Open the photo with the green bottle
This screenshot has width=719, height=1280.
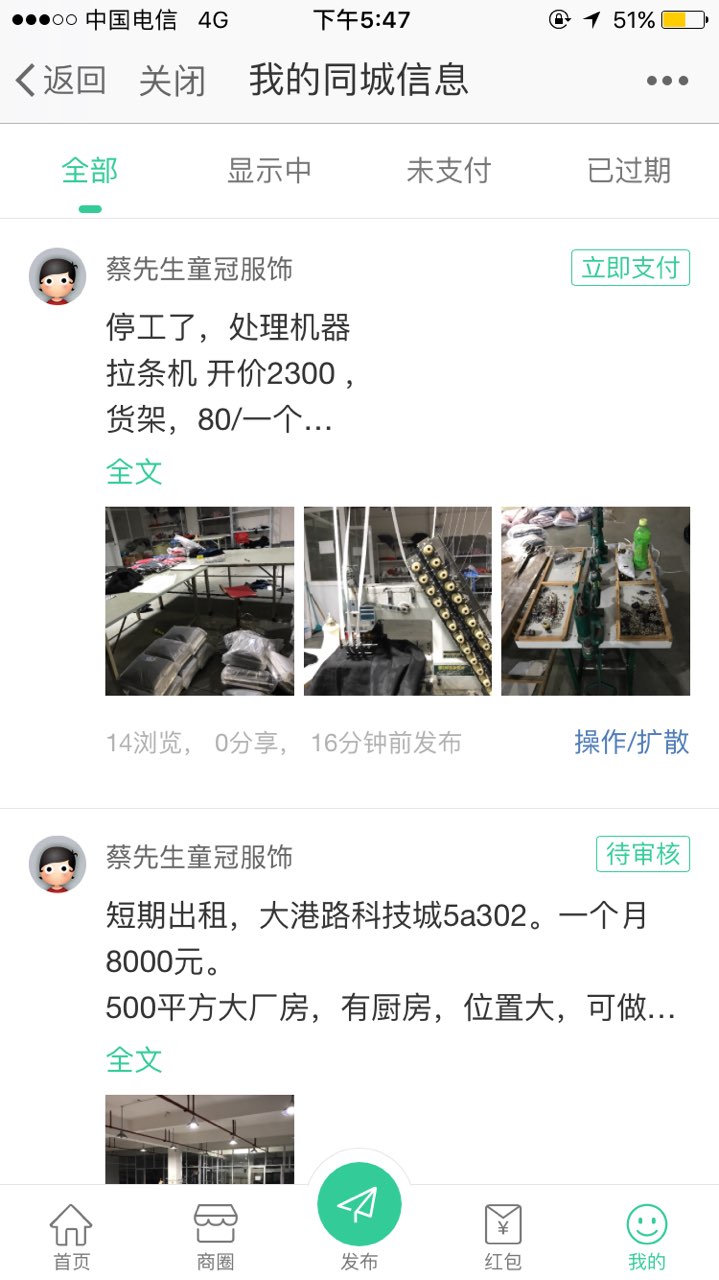[595, 601]
